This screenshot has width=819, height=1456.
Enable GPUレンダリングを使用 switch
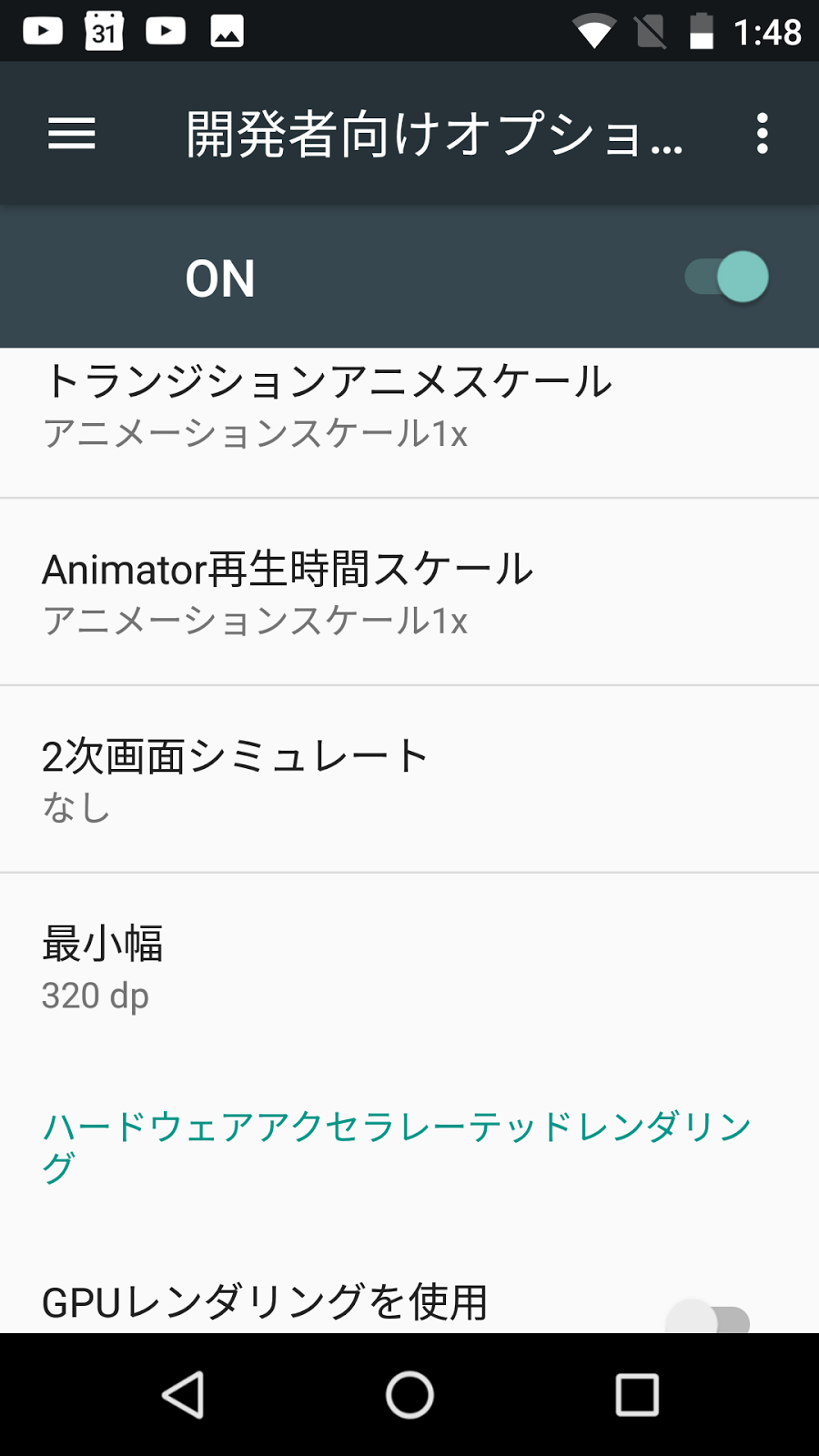click(709, 1318)
